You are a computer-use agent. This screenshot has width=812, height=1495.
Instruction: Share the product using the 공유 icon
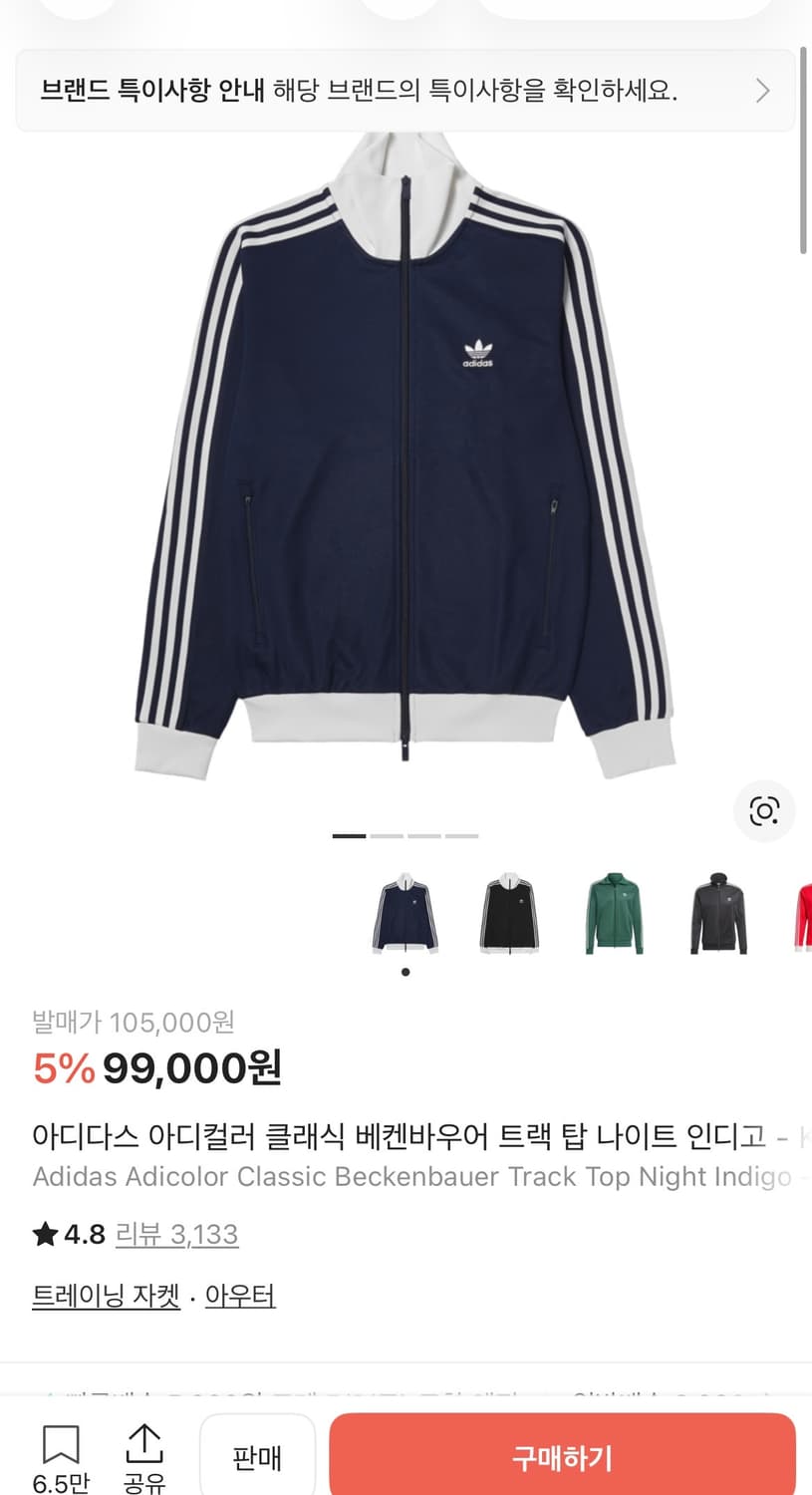click(145, 1438)
